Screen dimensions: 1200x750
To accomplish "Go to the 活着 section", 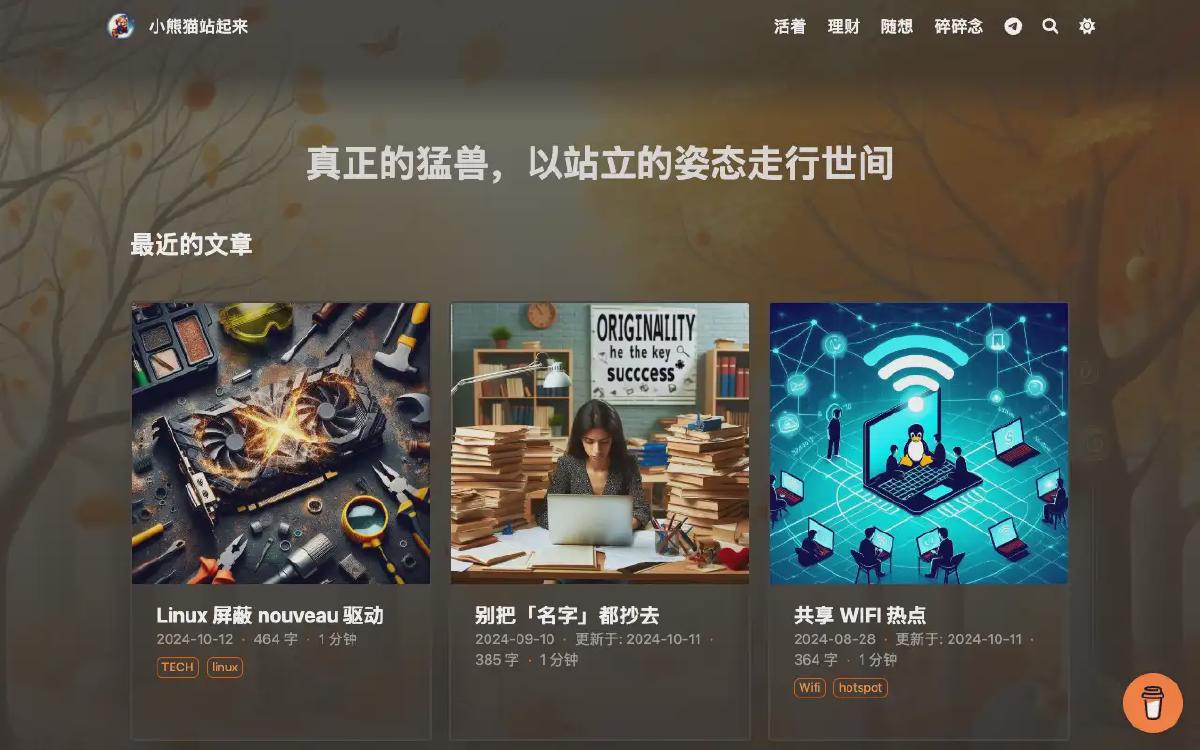I will tap(789, 27).
